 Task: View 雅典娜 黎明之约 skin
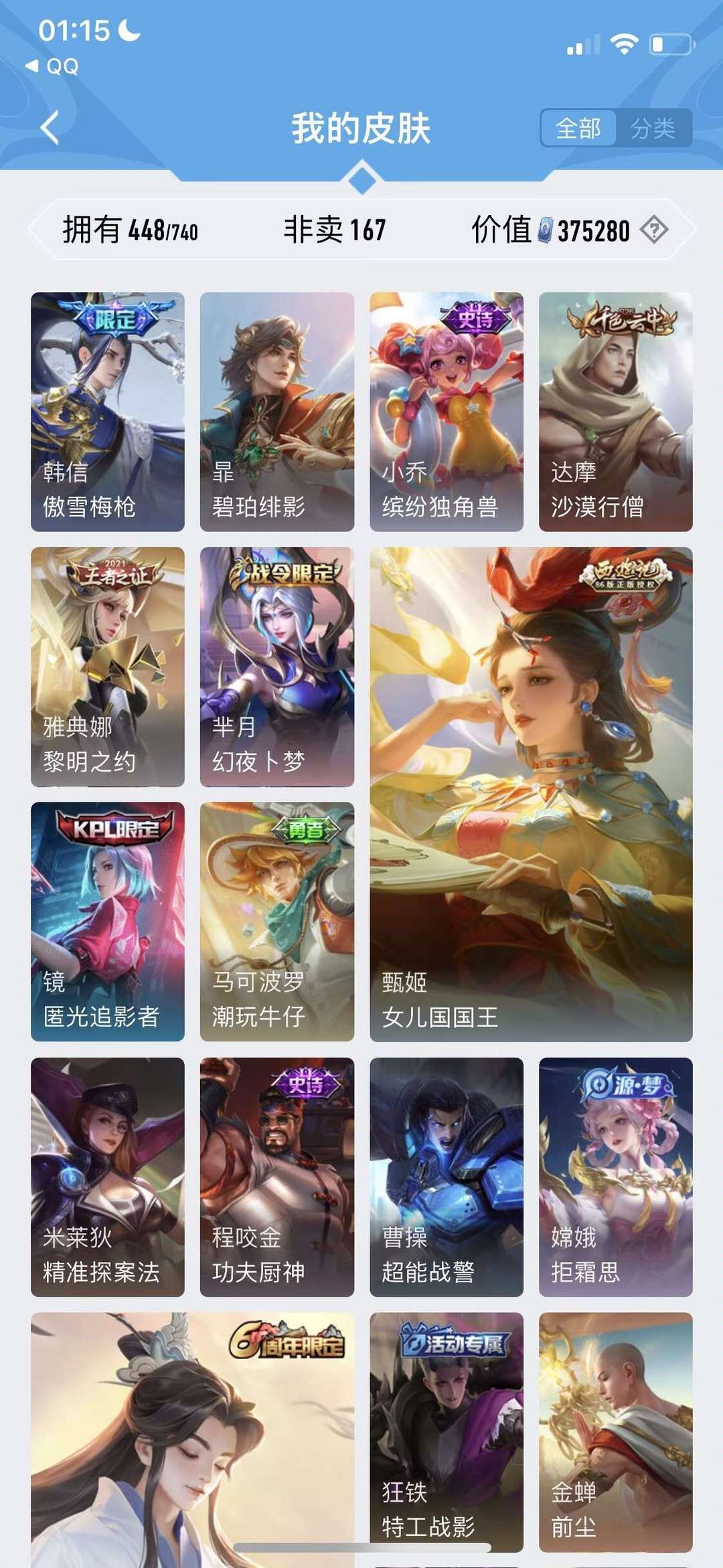(108, 666)
